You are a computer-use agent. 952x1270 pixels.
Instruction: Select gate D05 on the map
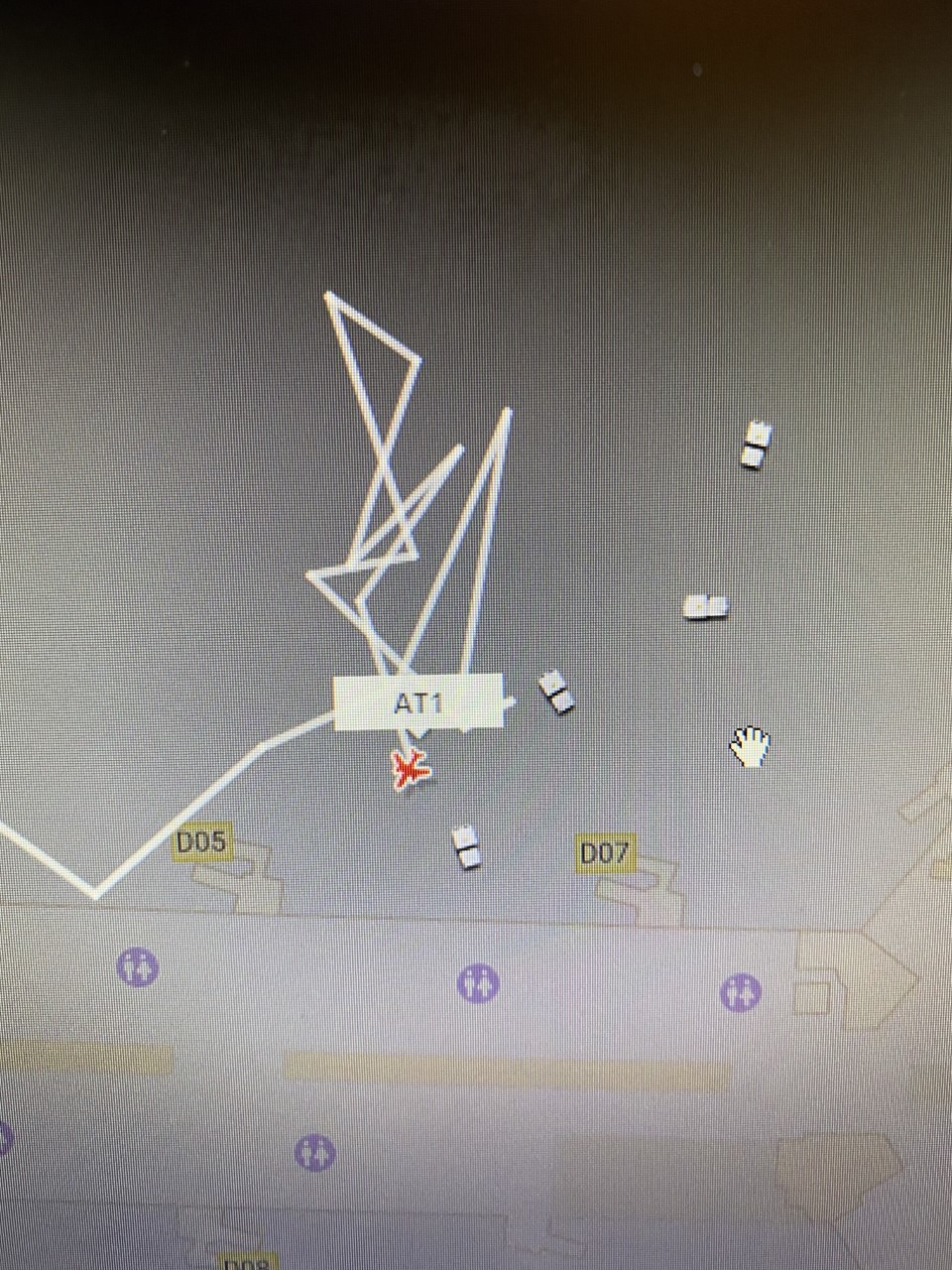[x=202, y=843]
